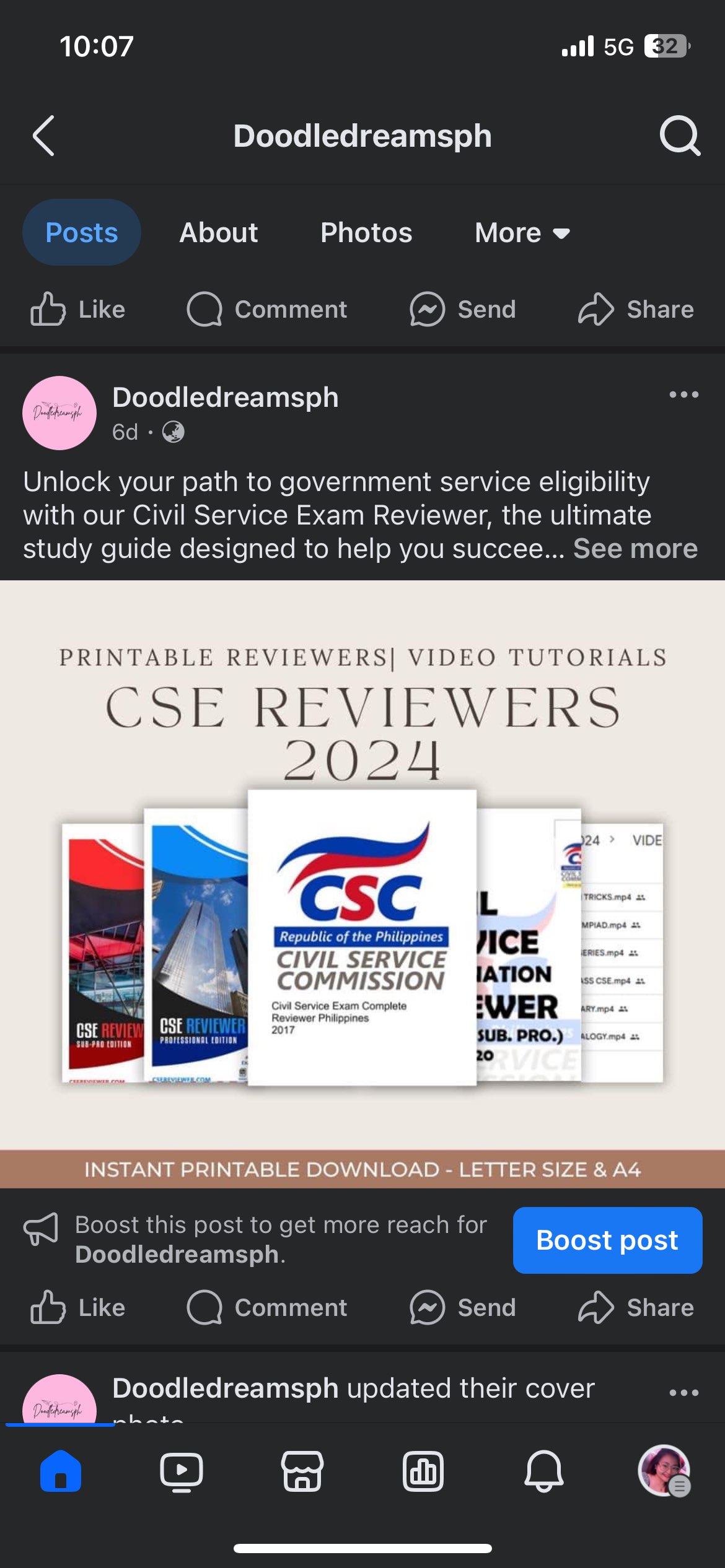Open the profile menu avatar

point(664,1471)
